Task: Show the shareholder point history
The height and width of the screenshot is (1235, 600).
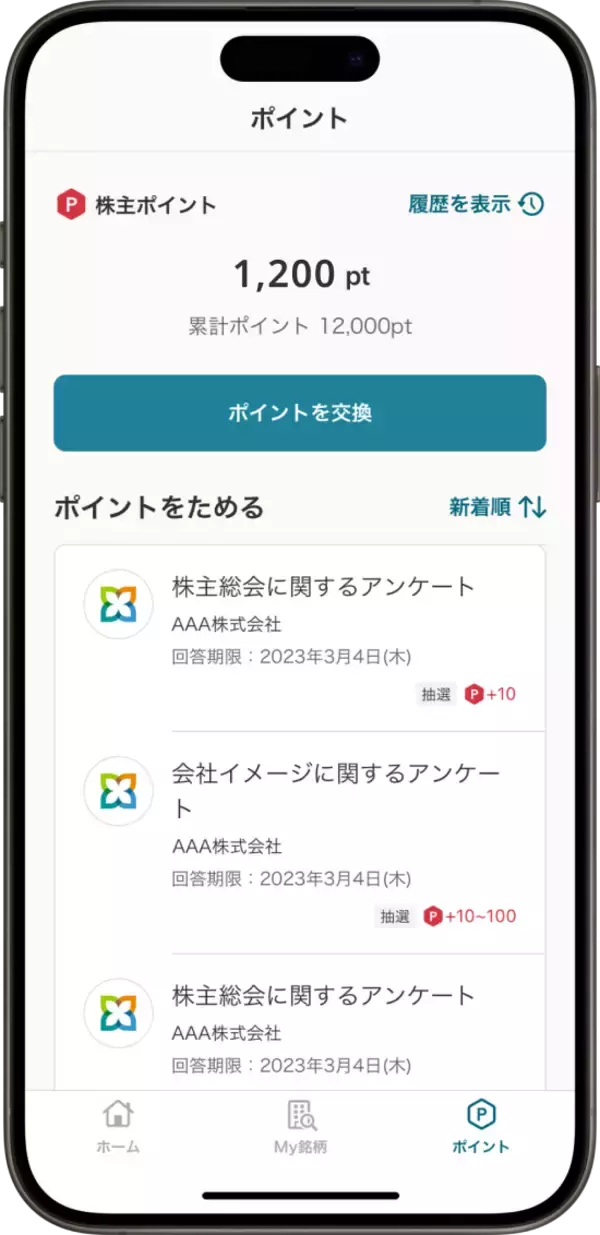Action: (x=475, y=205)
